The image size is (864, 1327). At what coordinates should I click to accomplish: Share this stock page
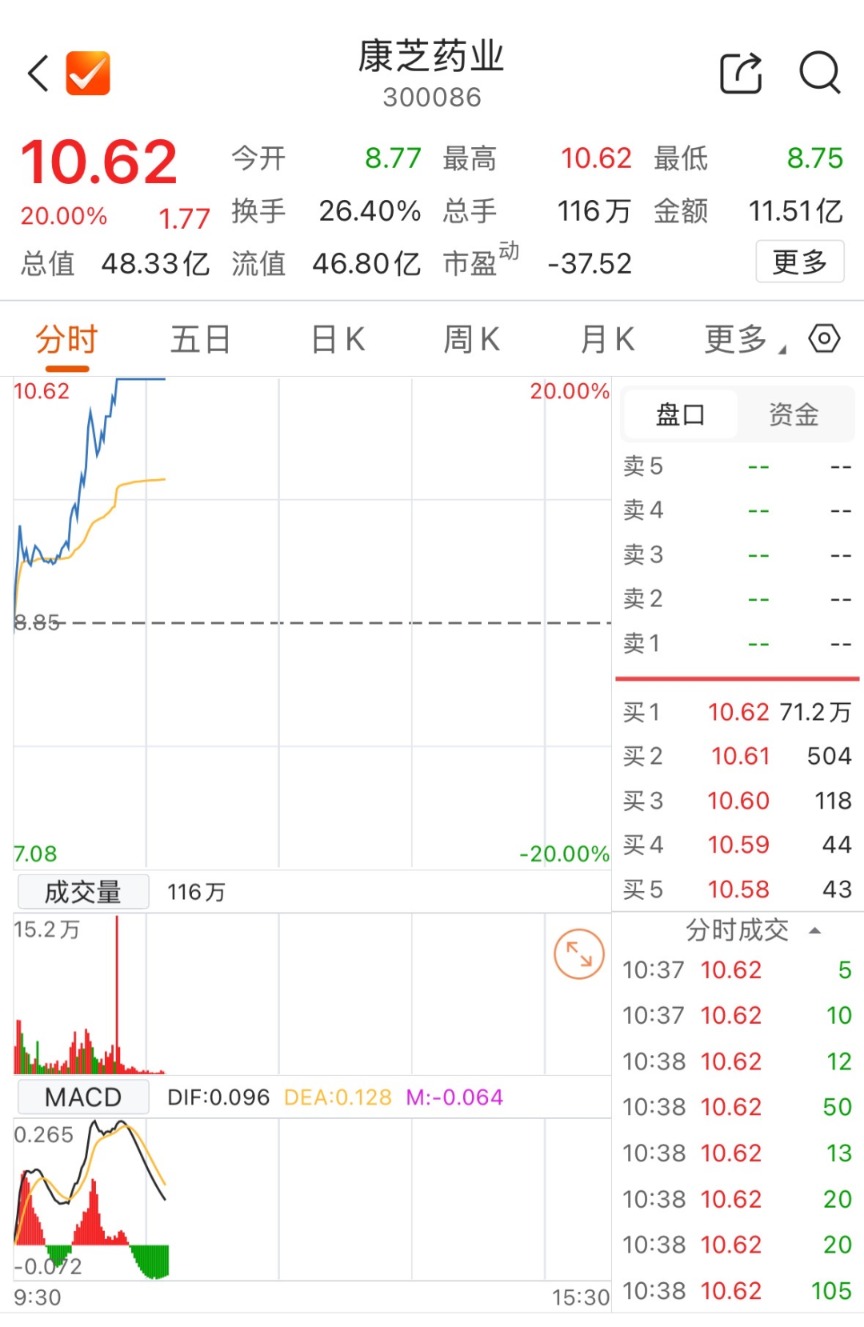[x=741, y=74]
